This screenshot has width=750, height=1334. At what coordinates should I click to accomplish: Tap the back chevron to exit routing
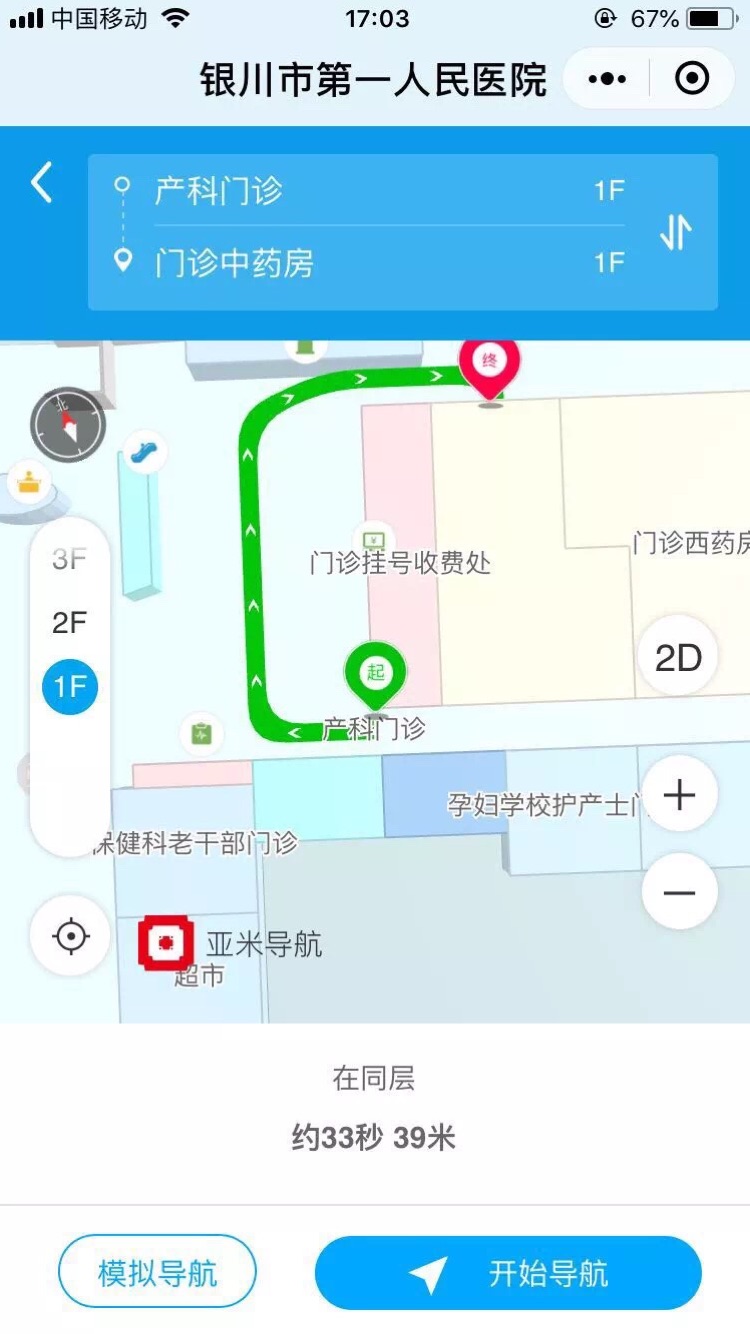(x=40, y=183)
